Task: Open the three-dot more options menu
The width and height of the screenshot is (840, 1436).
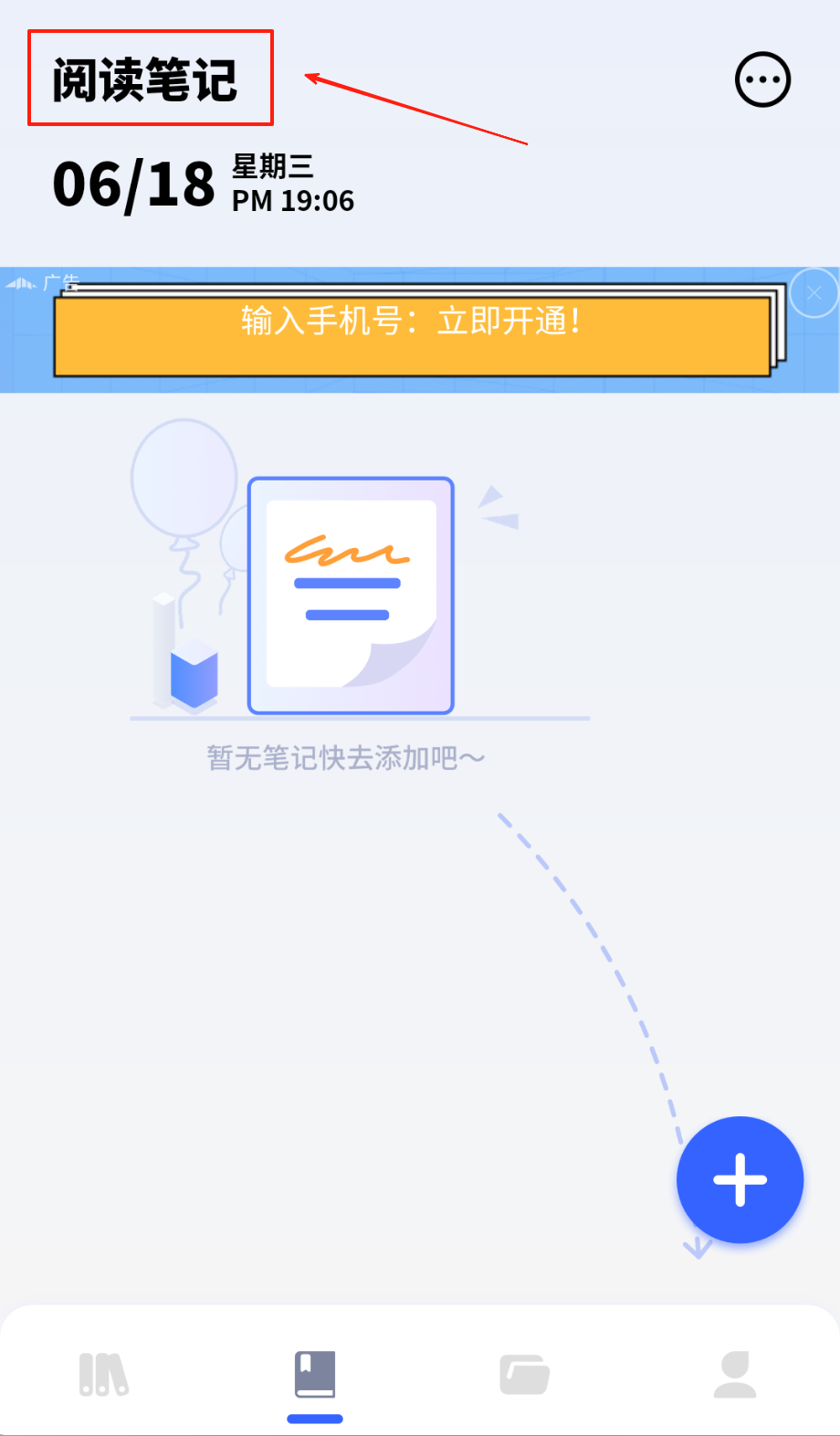Action: coord(762,80)
